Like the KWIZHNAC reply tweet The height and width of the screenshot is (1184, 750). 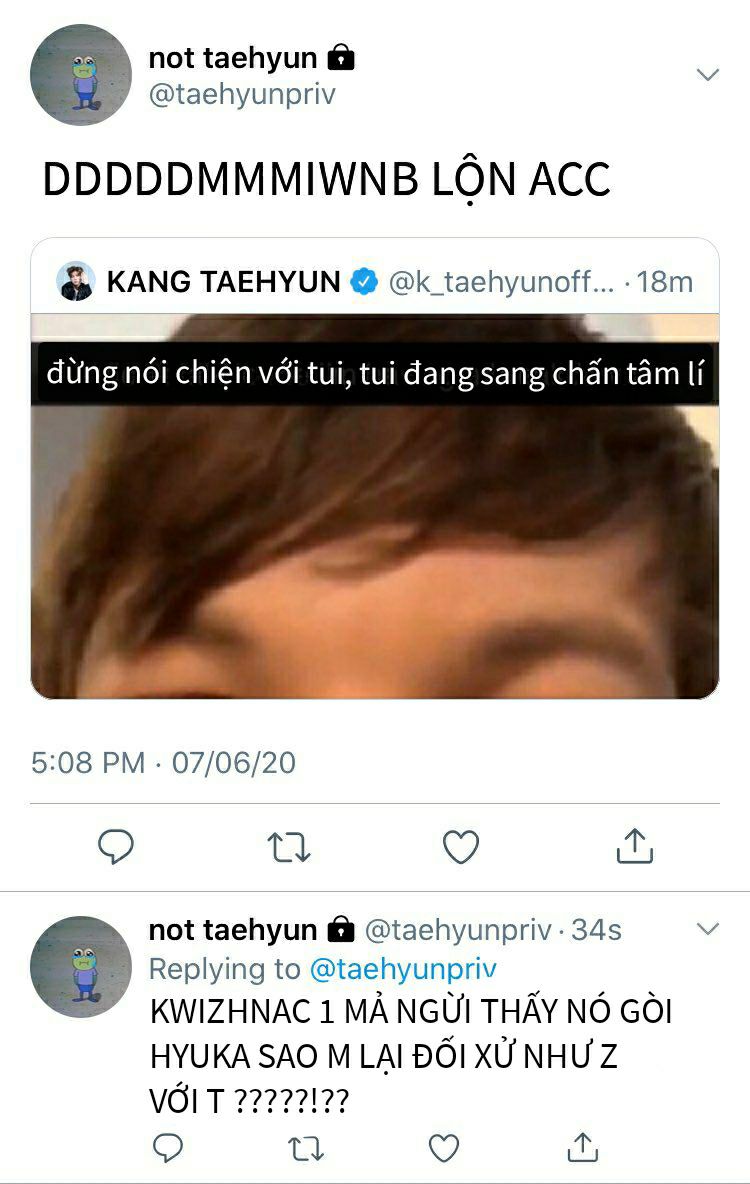[x=444, y=1149]
